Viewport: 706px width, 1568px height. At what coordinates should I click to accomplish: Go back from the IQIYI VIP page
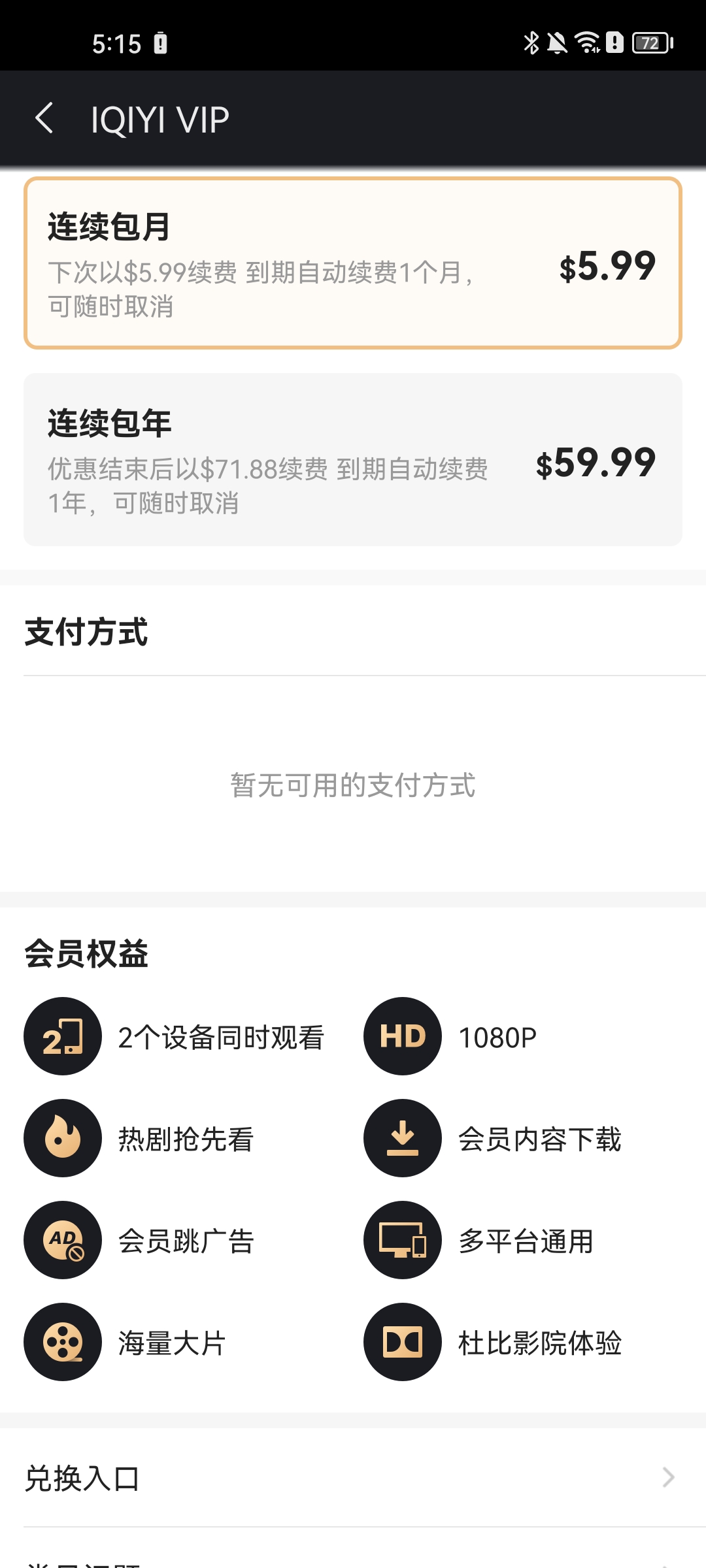pyautogui.click(x=44, y=119)
